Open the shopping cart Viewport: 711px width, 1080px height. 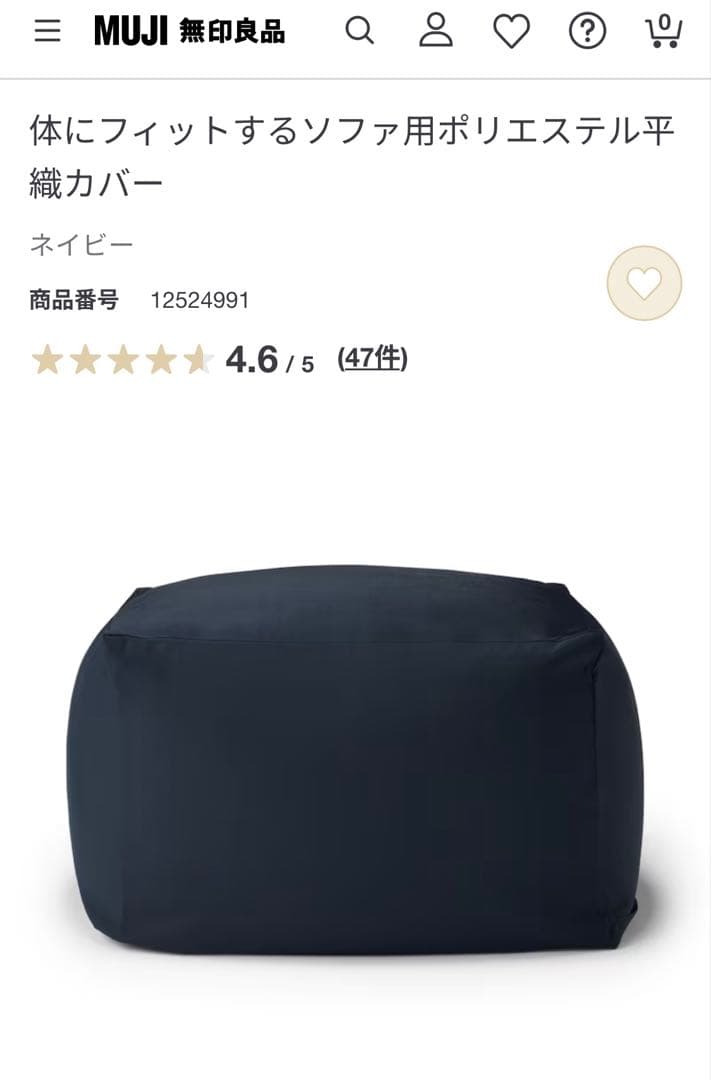663,31
